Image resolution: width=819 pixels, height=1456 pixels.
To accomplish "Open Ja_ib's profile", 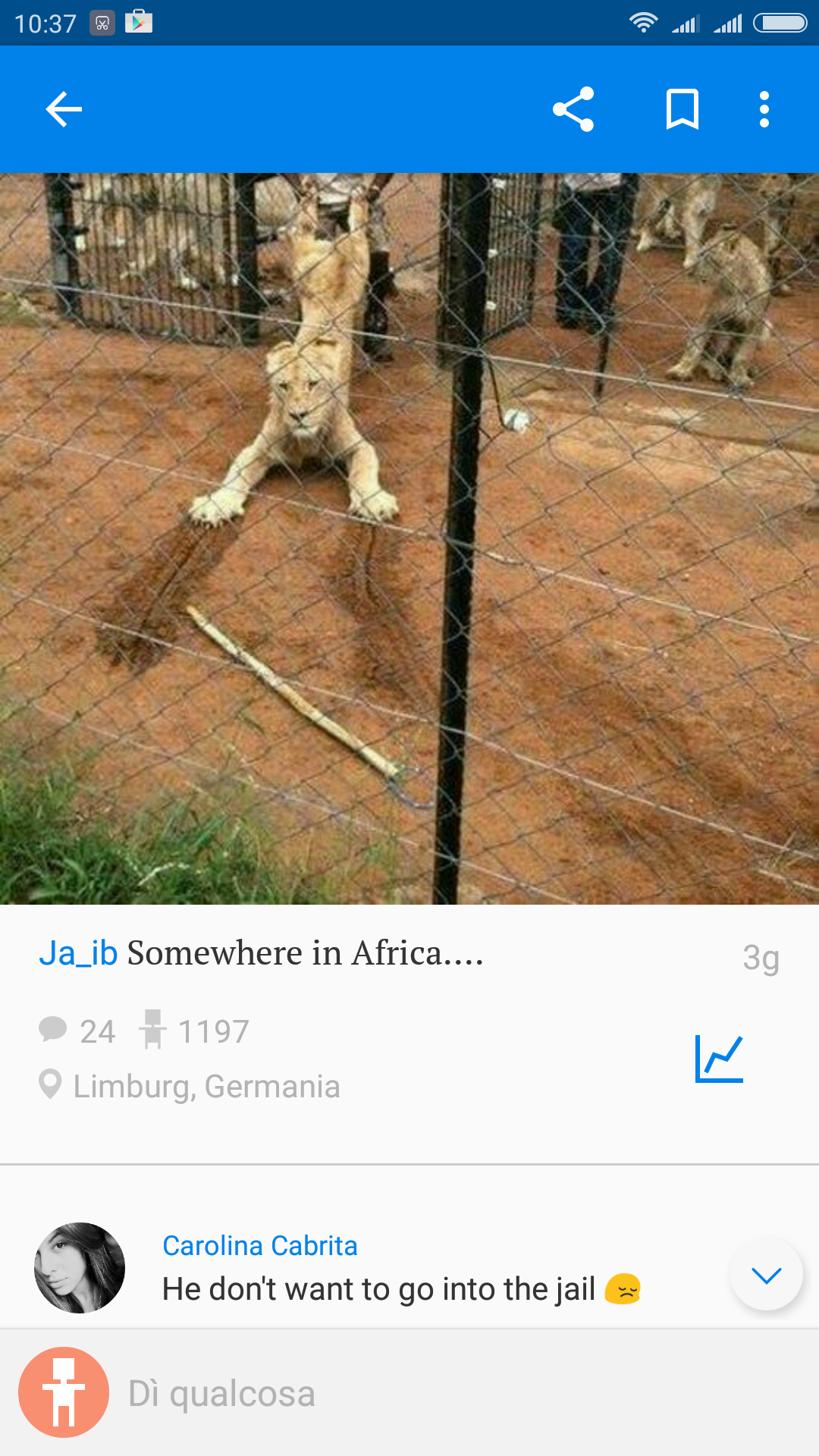I will click(x=78, y=953).
